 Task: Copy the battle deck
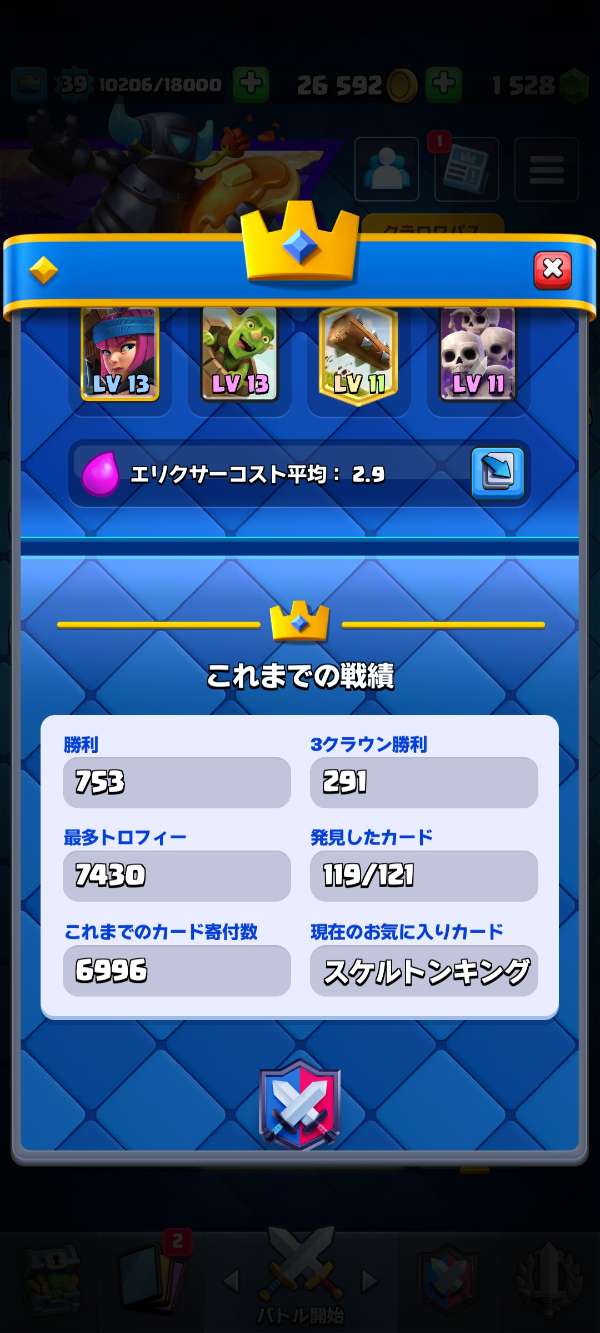[497, 473]
